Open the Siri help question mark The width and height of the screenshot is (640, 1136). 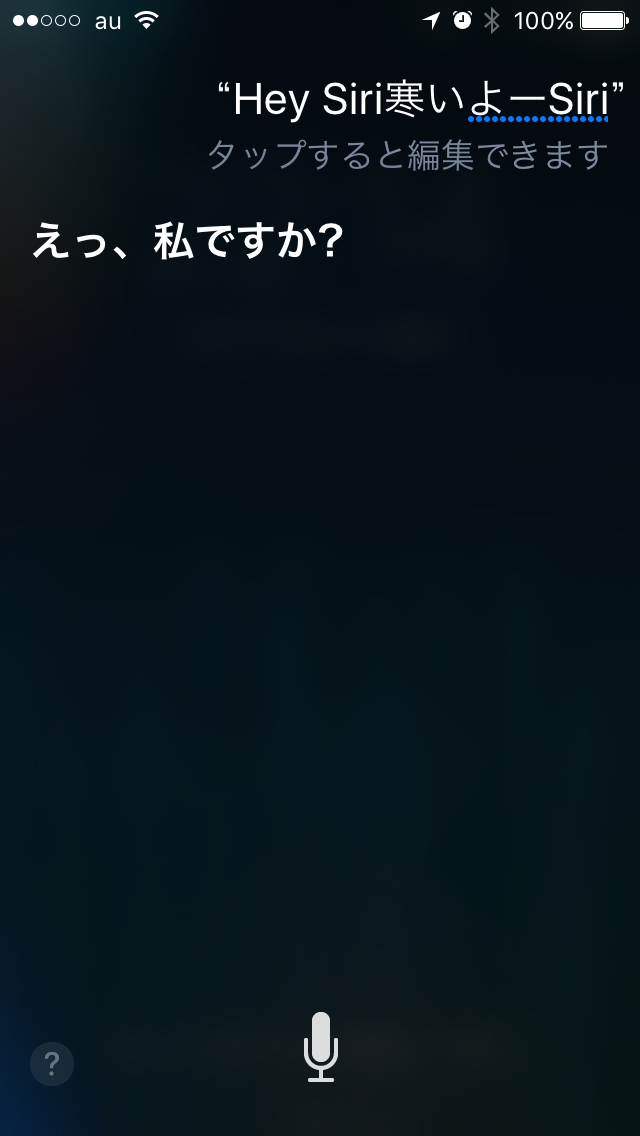click(52, 1063)
